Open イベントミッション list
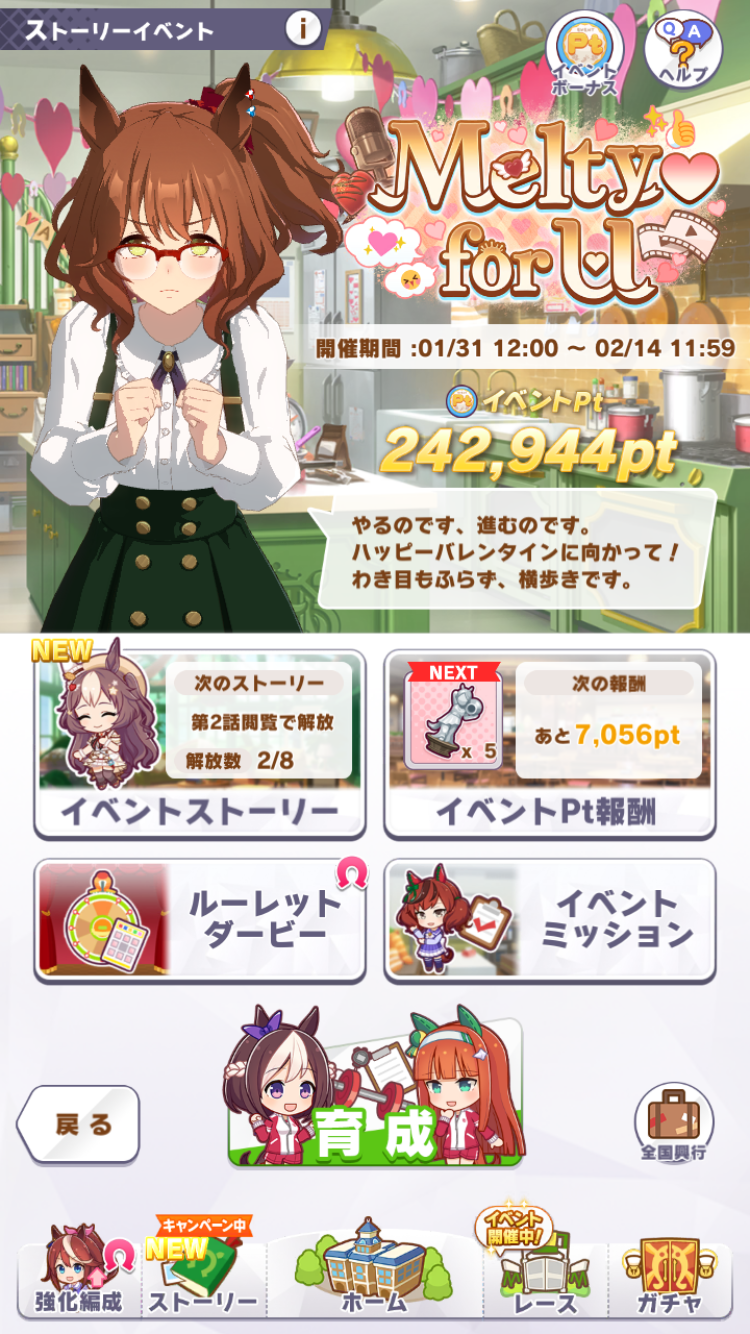The height and width of the screenshot is (1334, 750). coord(549,920)
